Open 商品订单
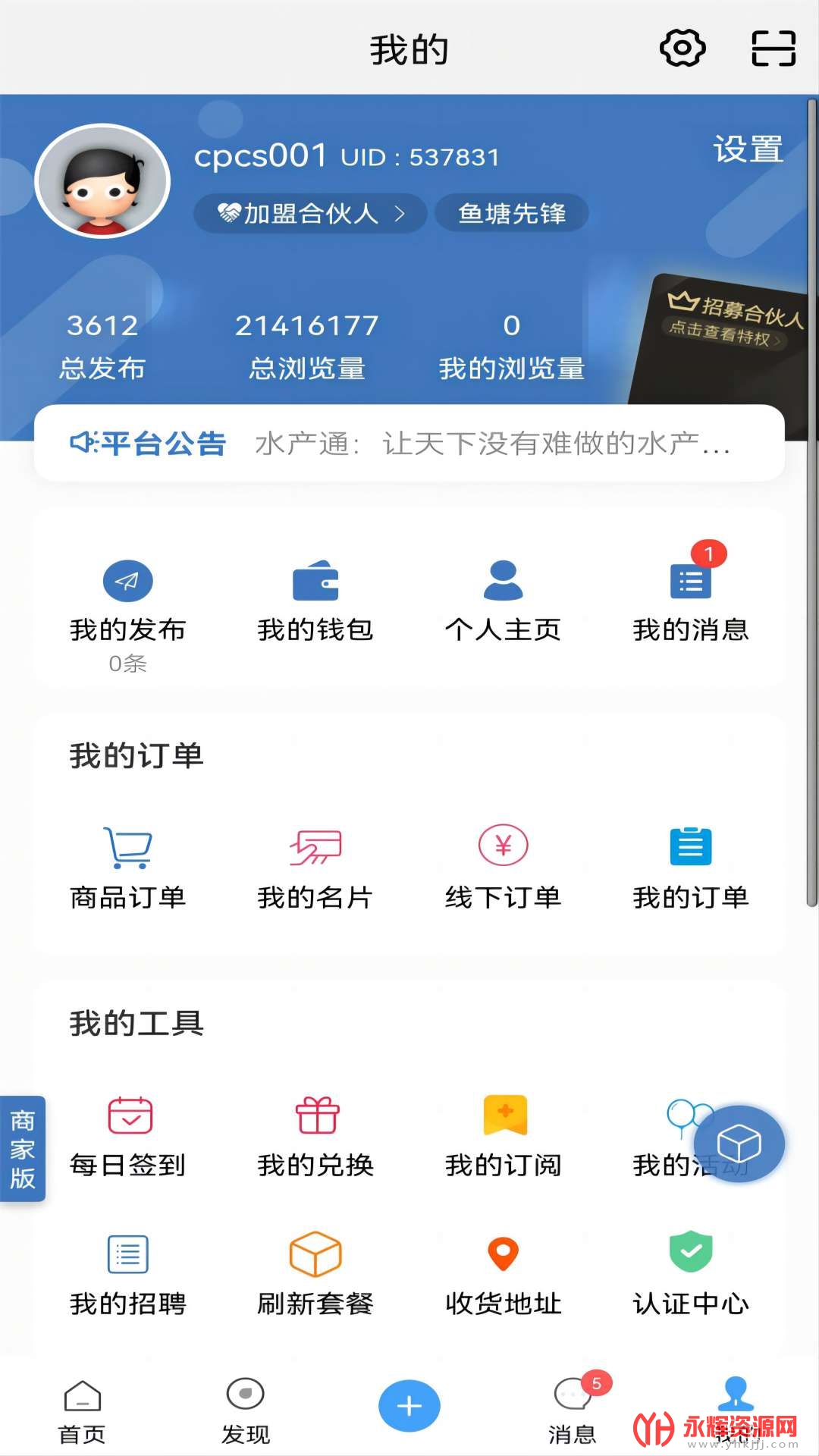 (x=127, y=868)
